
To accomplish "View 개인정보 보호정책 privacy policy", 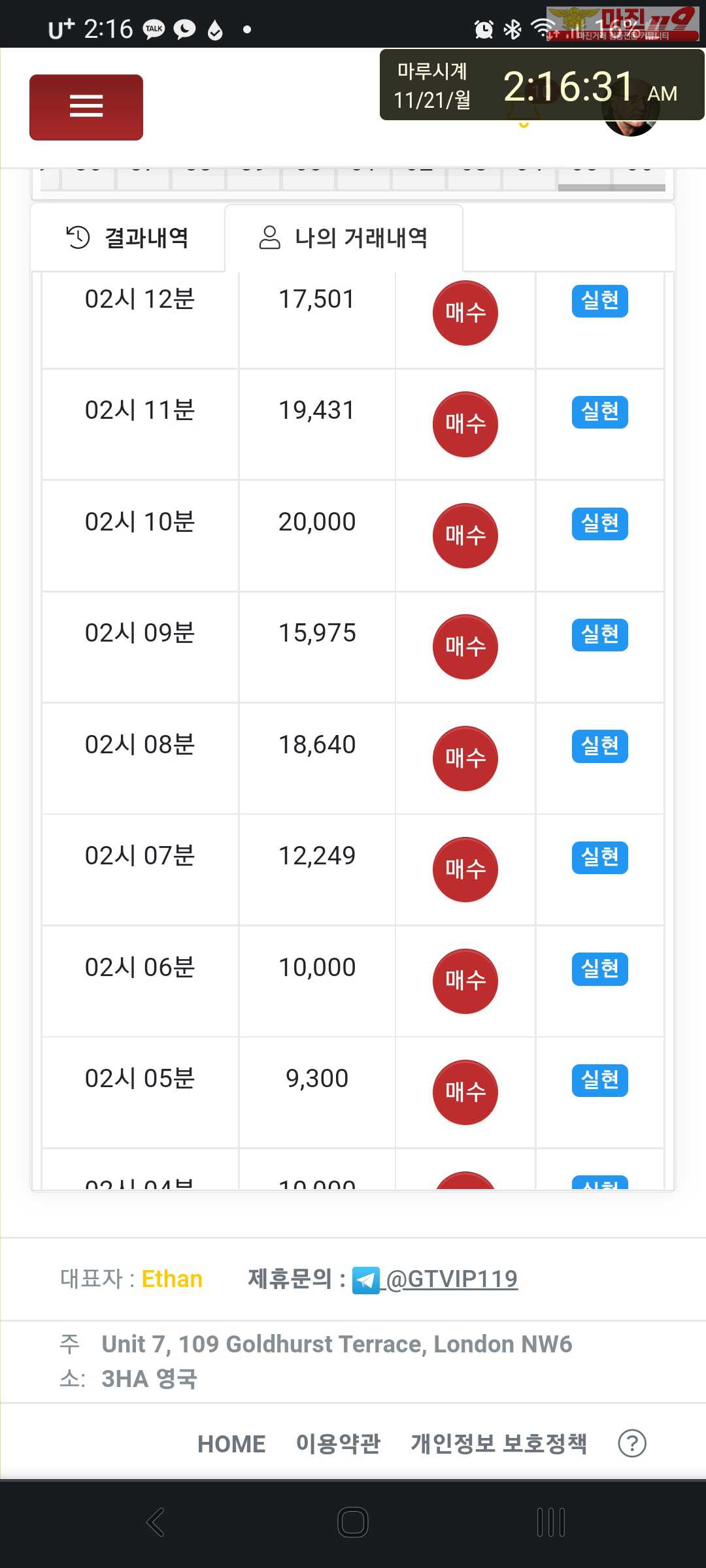I will click(x=499, y=1443).
